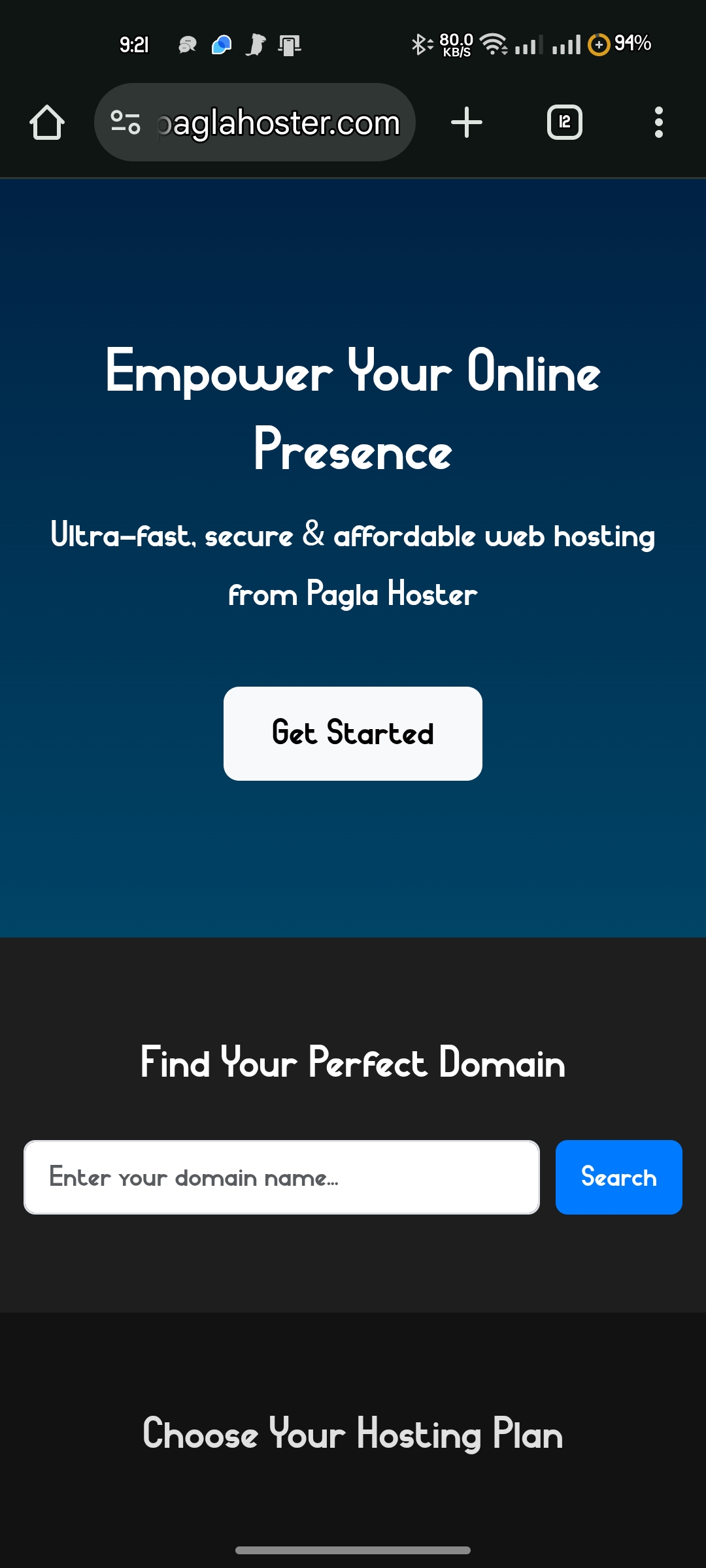The width and height of the screenshot is (706, 1568).
Task: Open a new browser tab
Action: [467, 122]
